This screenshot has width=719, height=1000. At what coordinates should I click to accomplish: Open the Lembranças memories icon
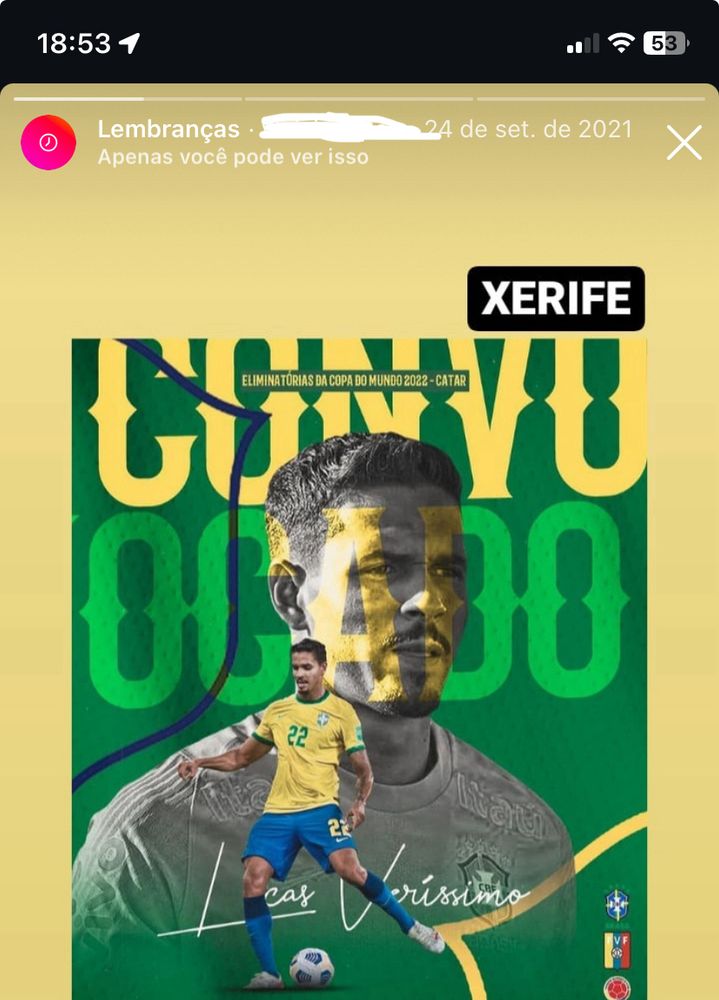(48, 142)
